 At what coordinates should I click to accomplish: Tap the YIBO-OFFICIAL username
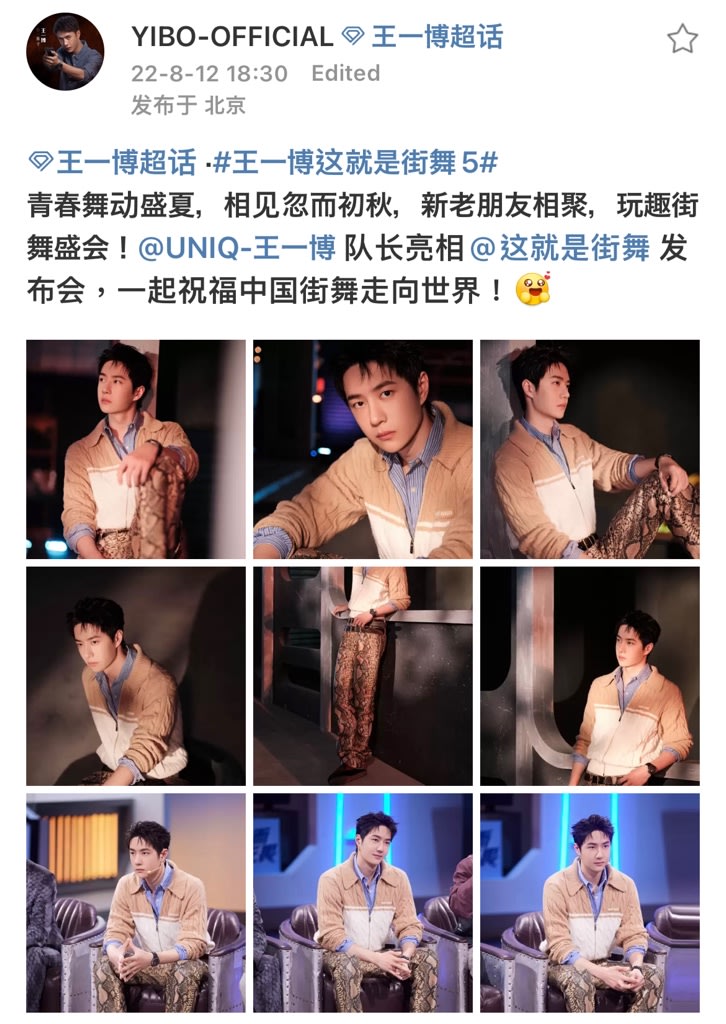[232, 37]
